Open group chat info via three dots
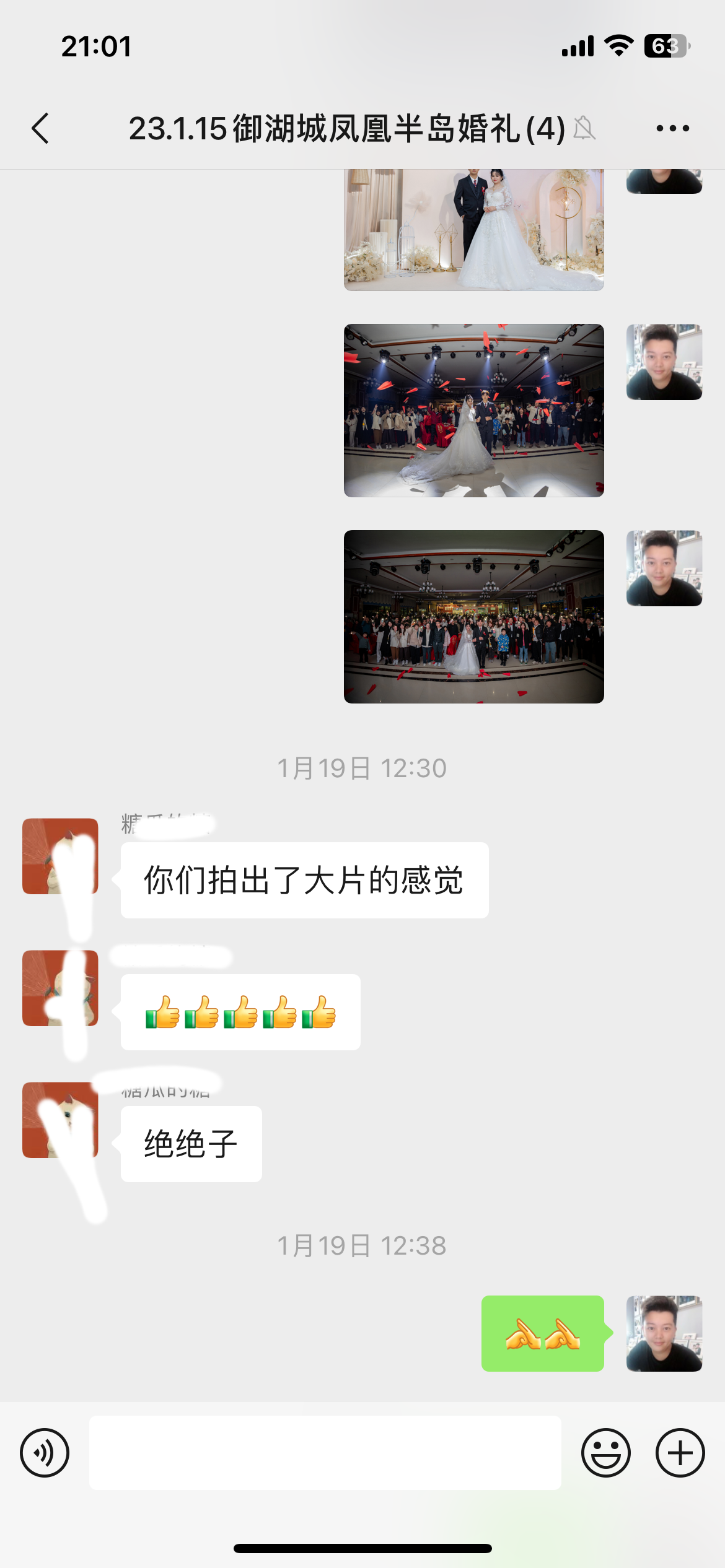This screenshot has width=725, height=1568. [x=672, y=128]
